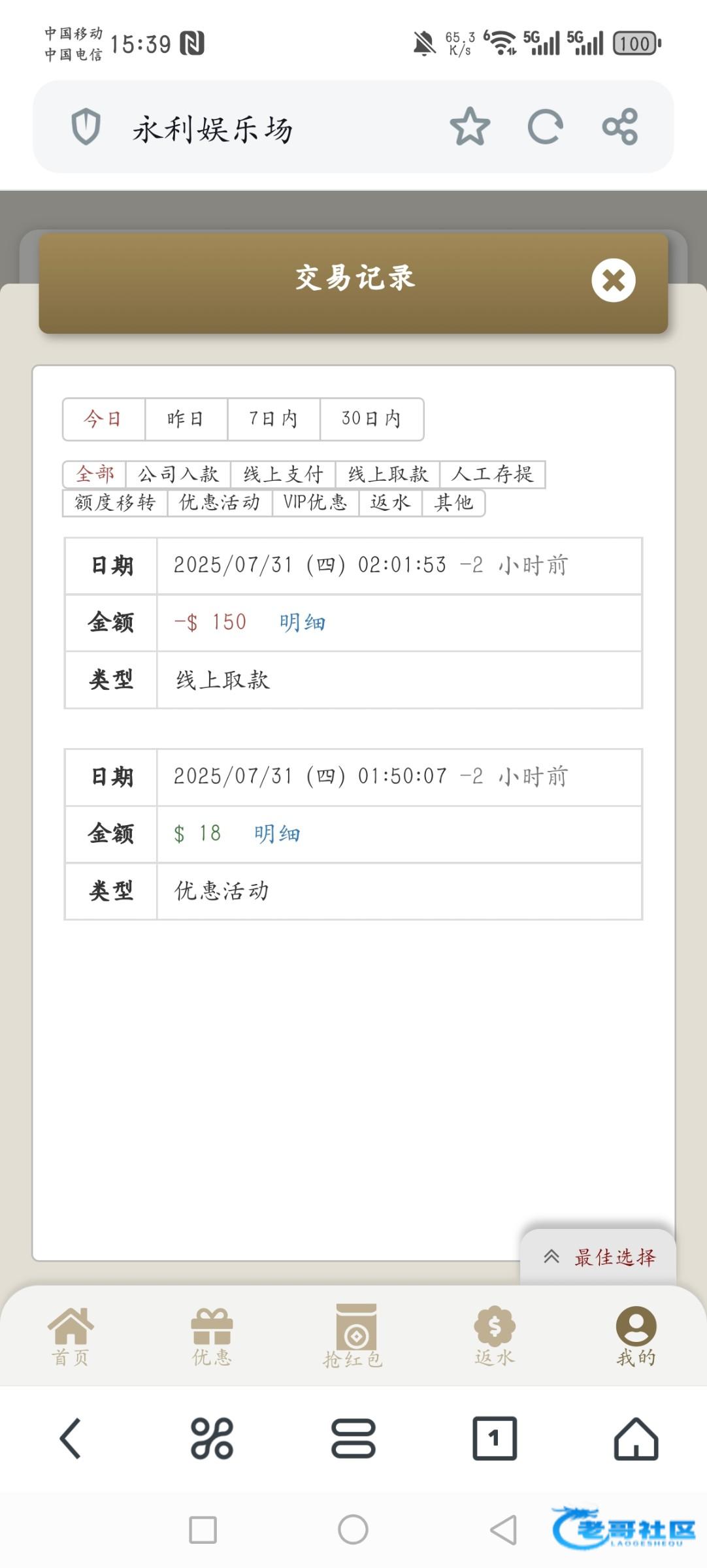Select the 30日内 date range
The height and width of the screenshot is (1568, 707).
tap(372, 419)
